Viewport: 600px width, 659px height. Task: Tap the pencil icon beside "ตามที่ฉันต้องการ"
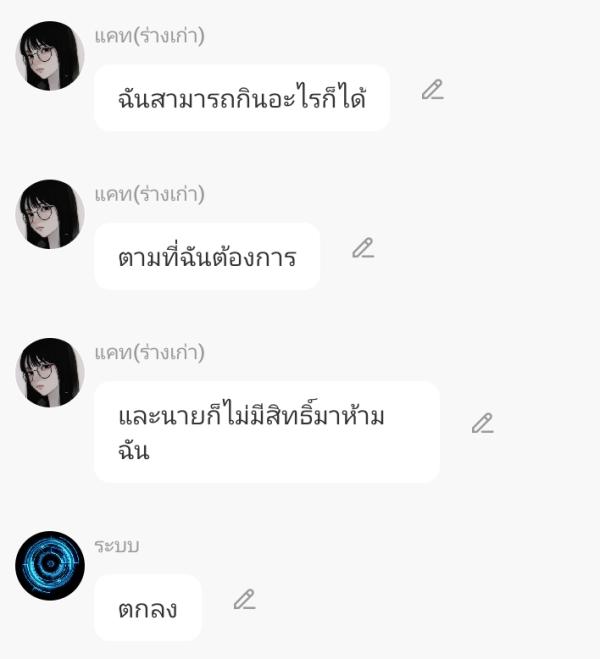click(362, 248)
